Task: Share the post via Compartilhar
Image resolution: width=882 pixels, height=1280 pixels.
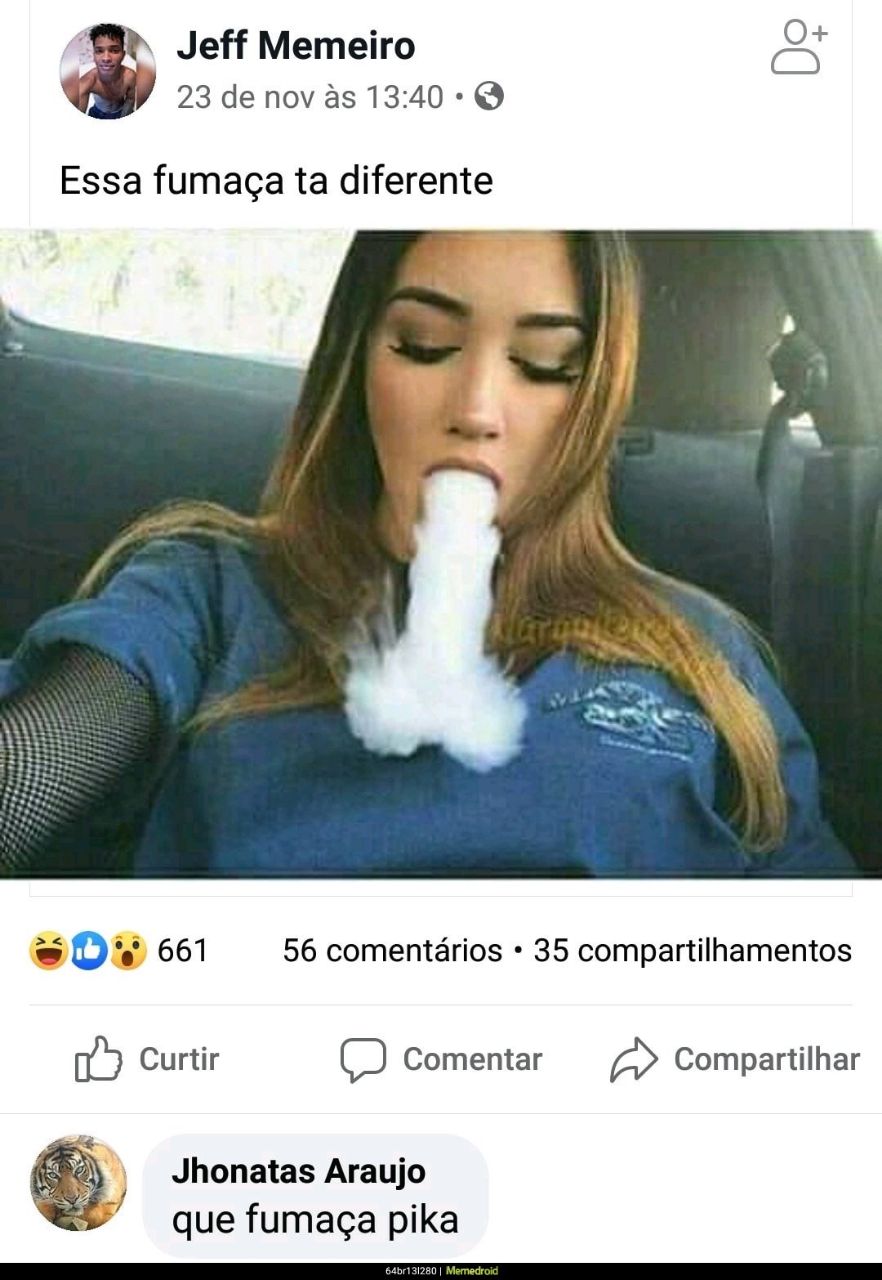Action: point(735,1060)
